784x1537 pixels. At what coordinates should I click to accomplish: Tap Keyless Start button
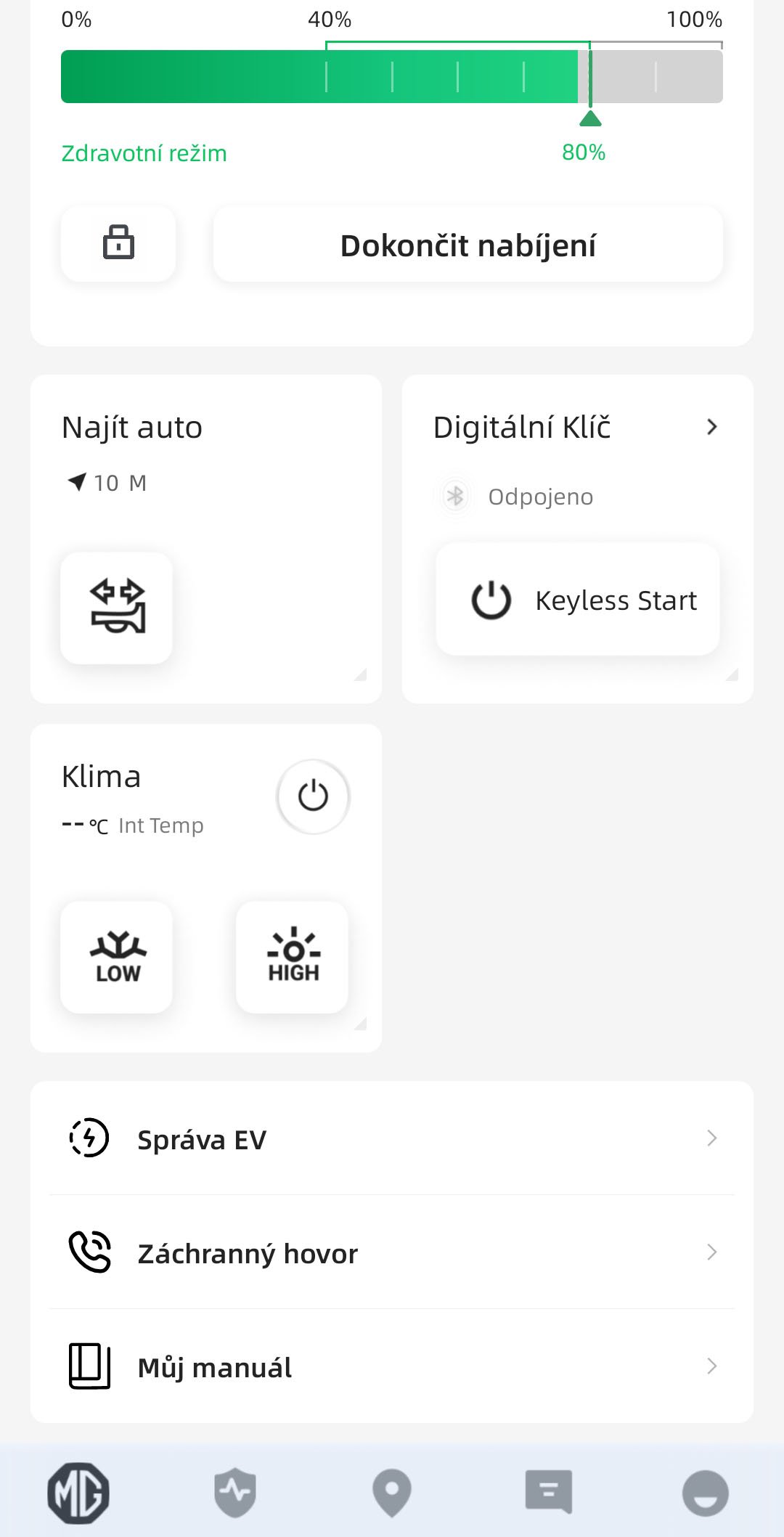[578, 600]
